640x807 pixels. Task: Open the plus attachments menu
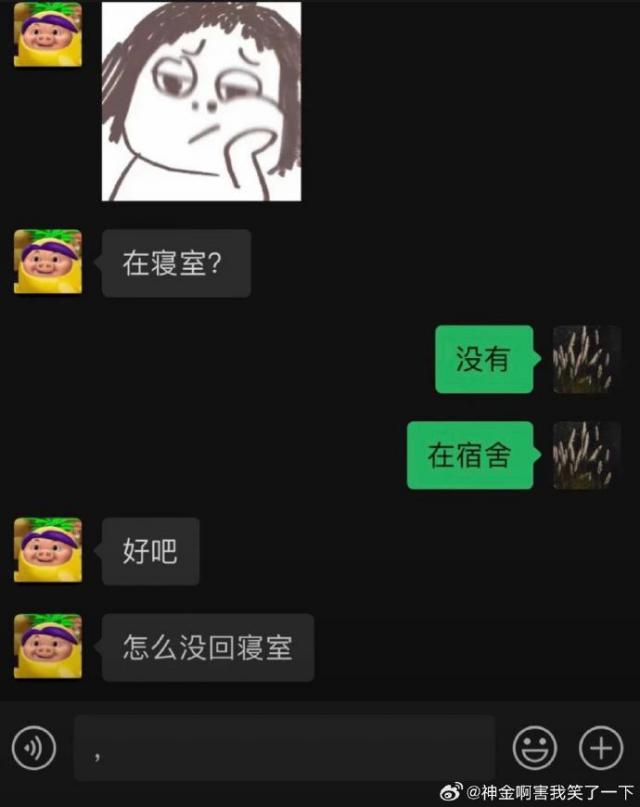tap(600, 747)
